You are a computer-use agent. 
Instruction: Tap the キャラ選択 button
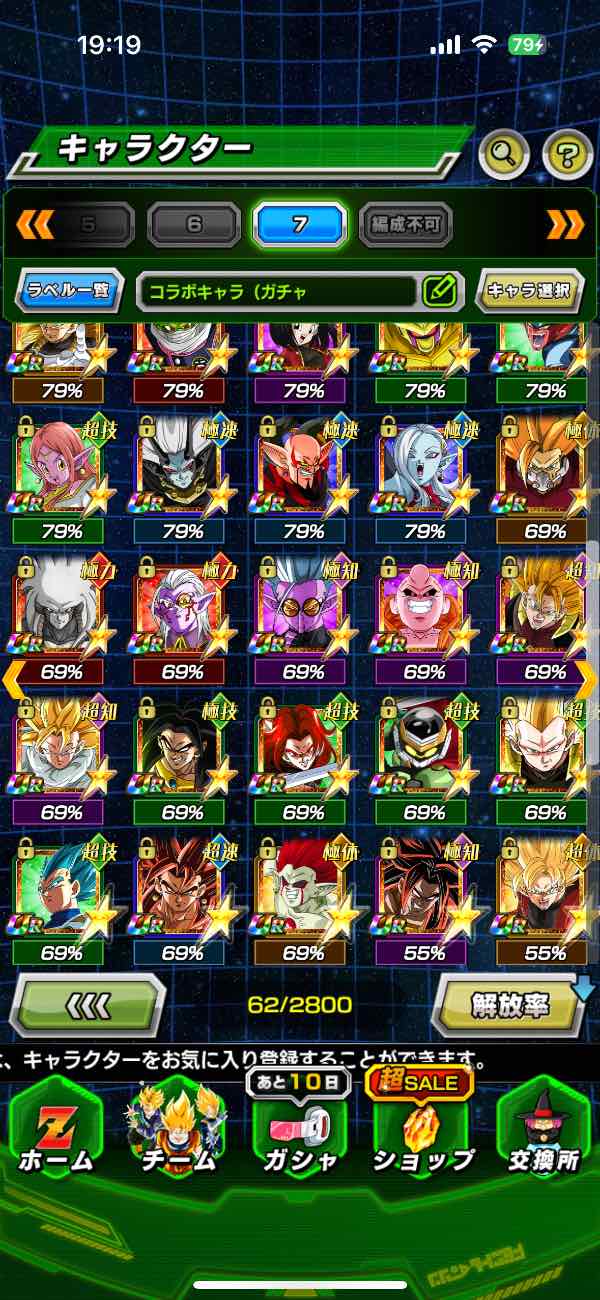[x=529, y=292]
